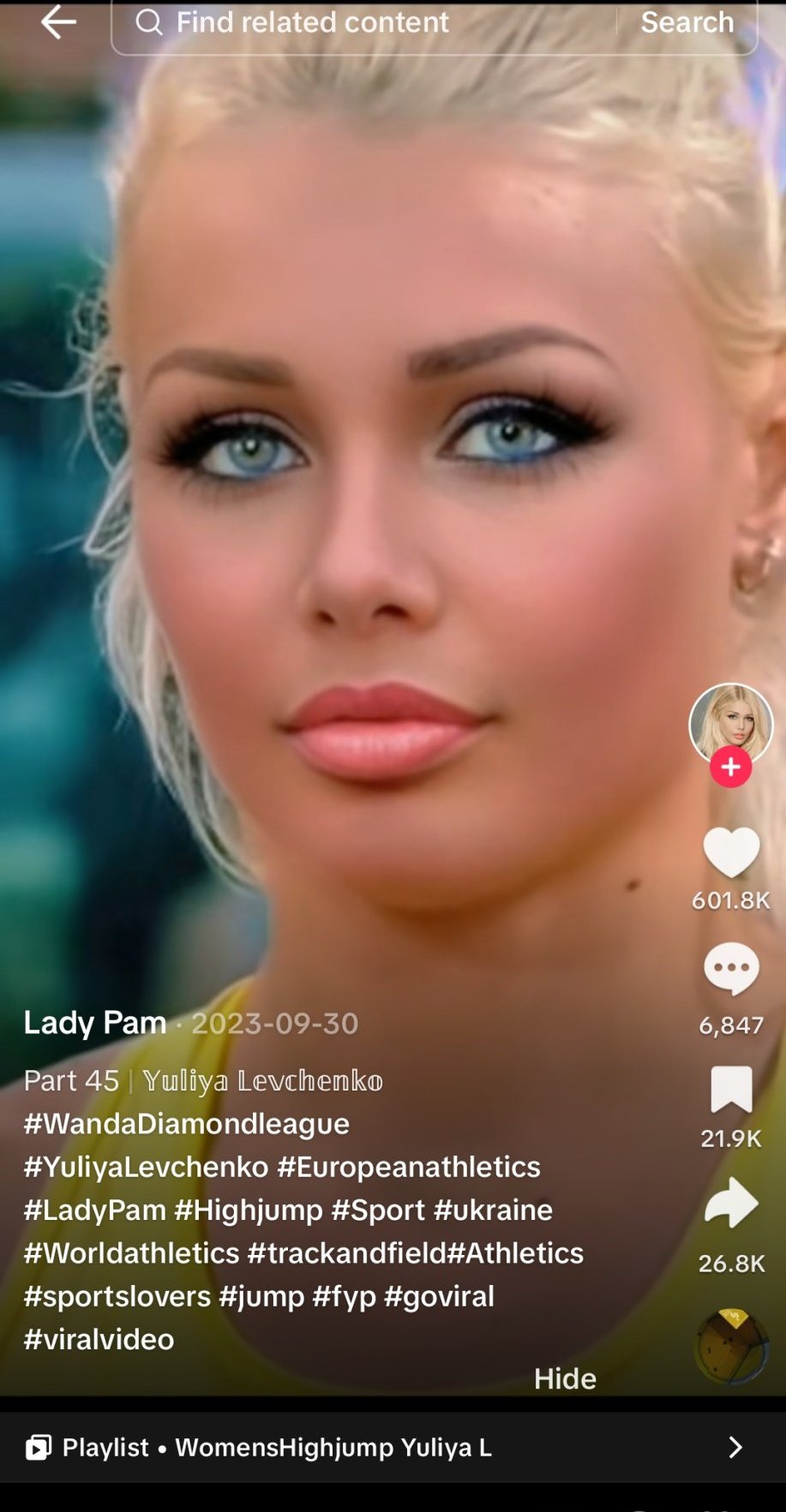Screen dimensions: 786x1512
Task: Tap the Search button
Action: point(687,22)
